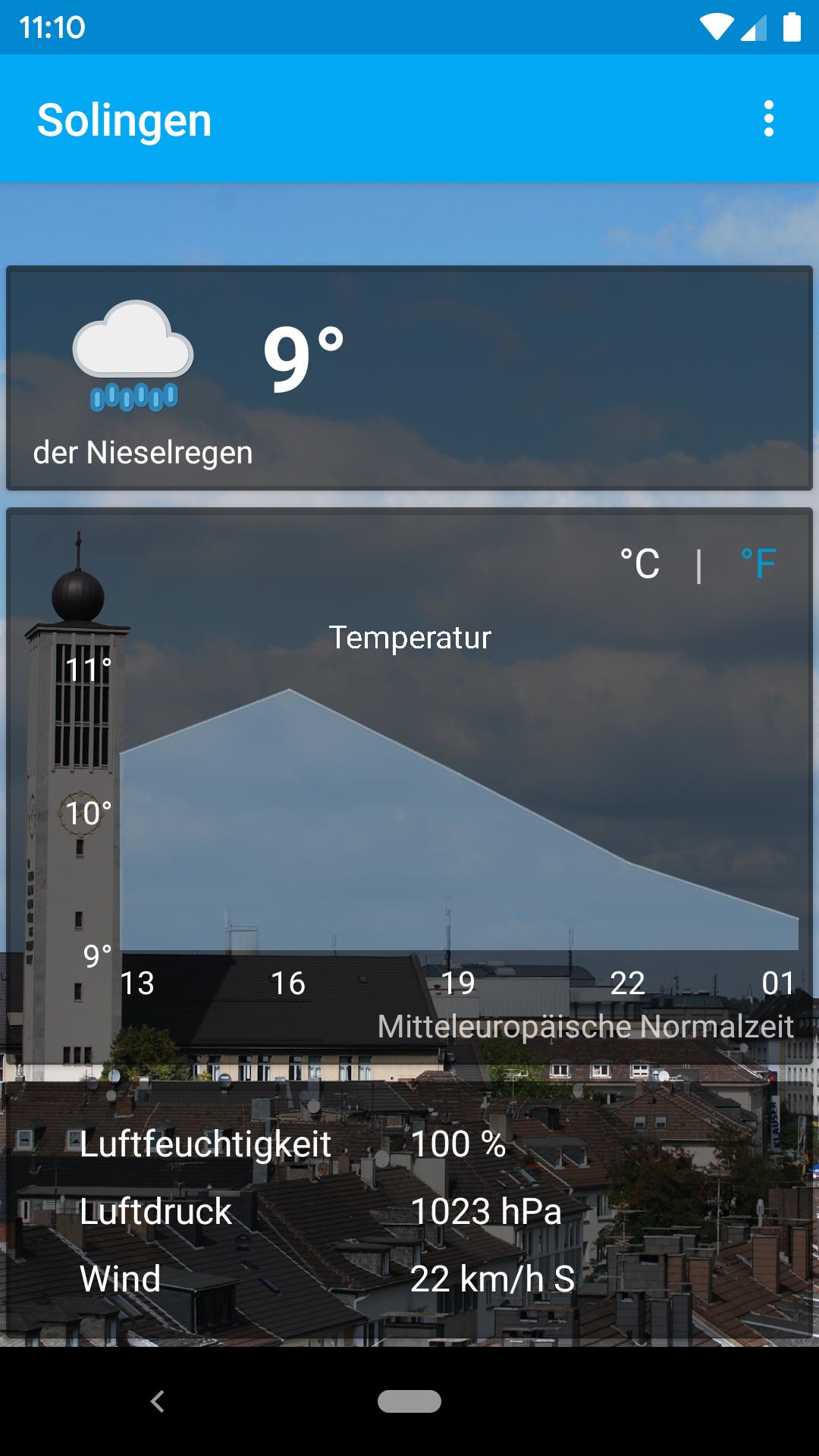The image size is (819, 1456).
Task: Tap the Luftfeuchtigkeit 100 % value
Action: click(458, 1145)
